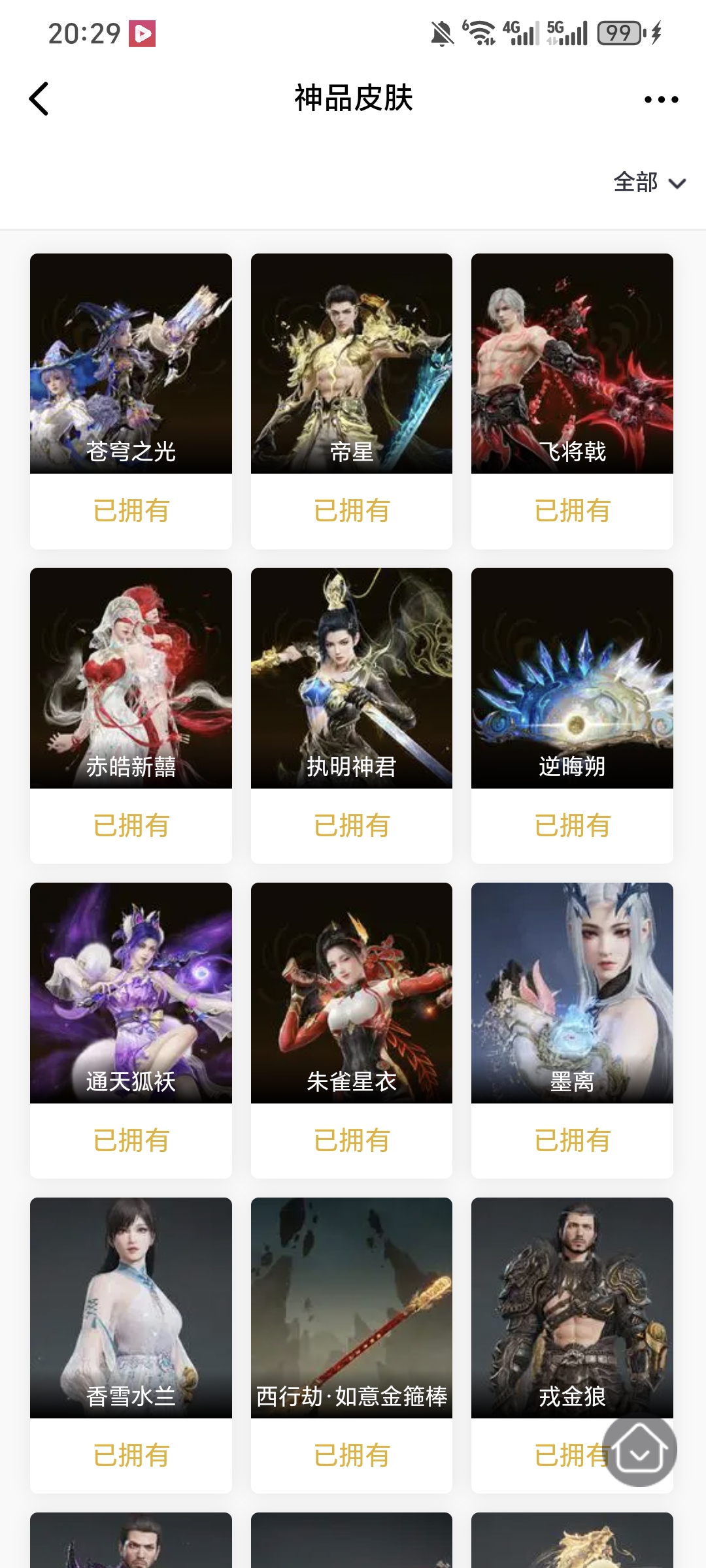Open the 苍穹之光 skin card
The width and height of the screenshot is (706, 1568).
[x=131, y=364]
